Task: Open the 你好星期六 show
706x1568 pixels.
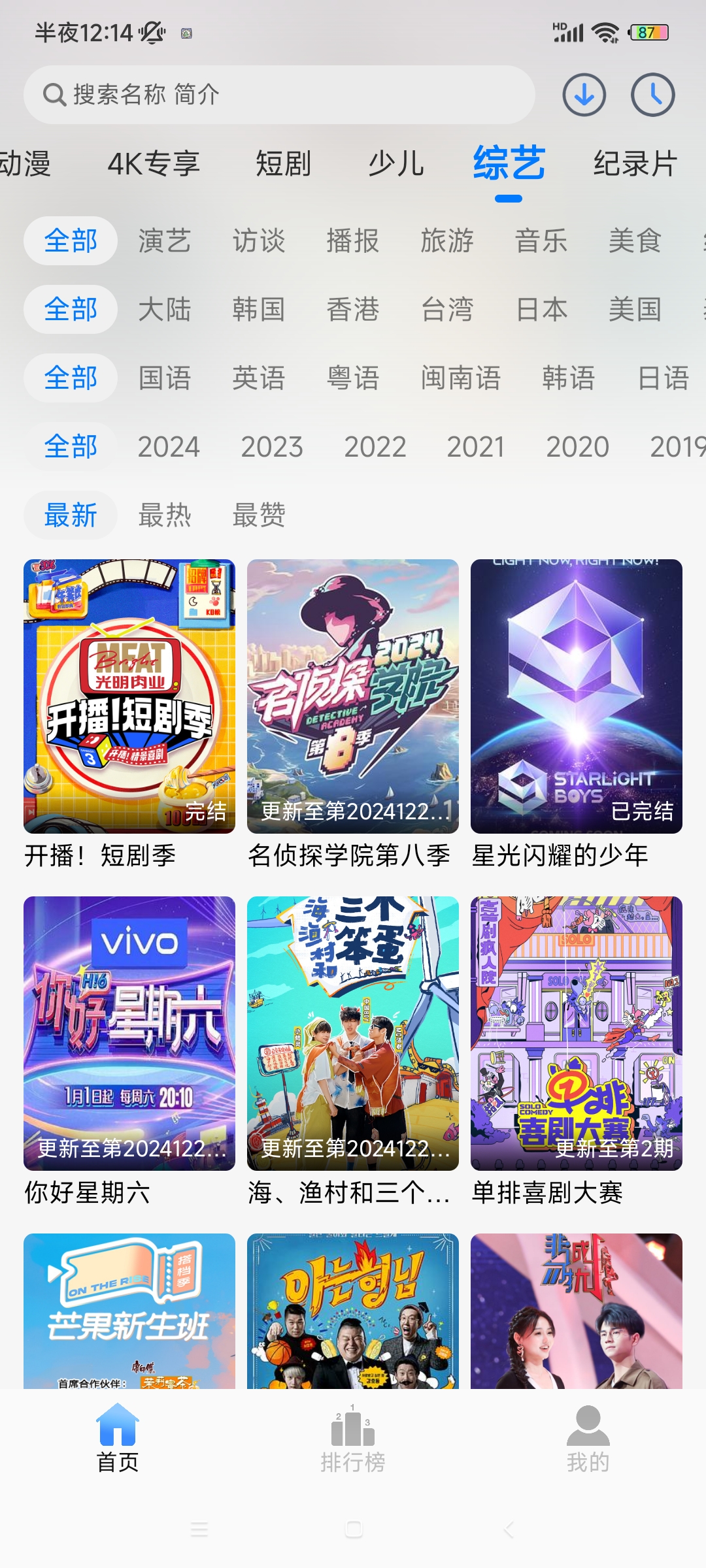Action: click(x=129, y=1034)
